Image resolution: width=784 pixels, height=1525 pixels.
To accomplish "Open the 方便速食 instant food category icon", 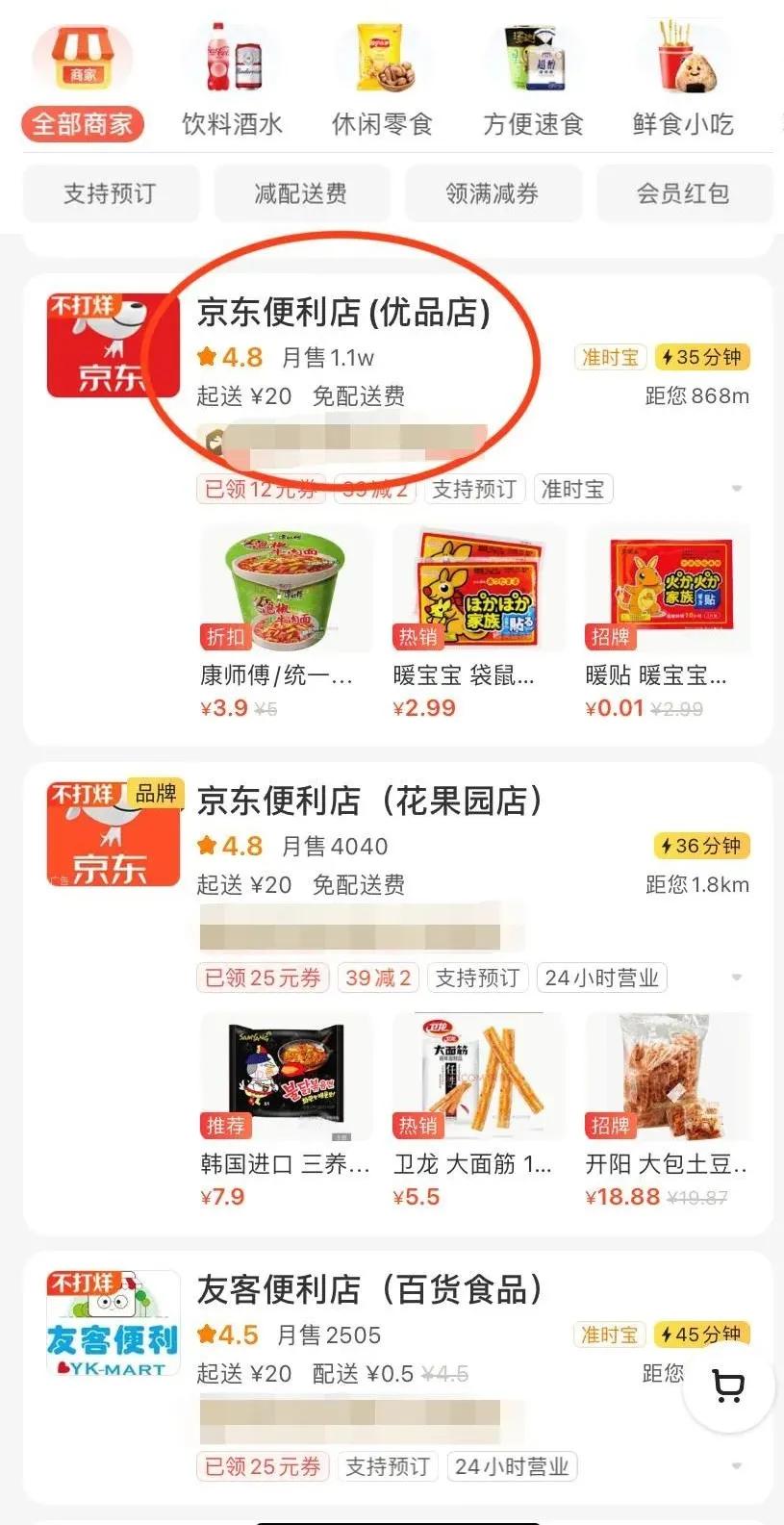I will point(534,58).
